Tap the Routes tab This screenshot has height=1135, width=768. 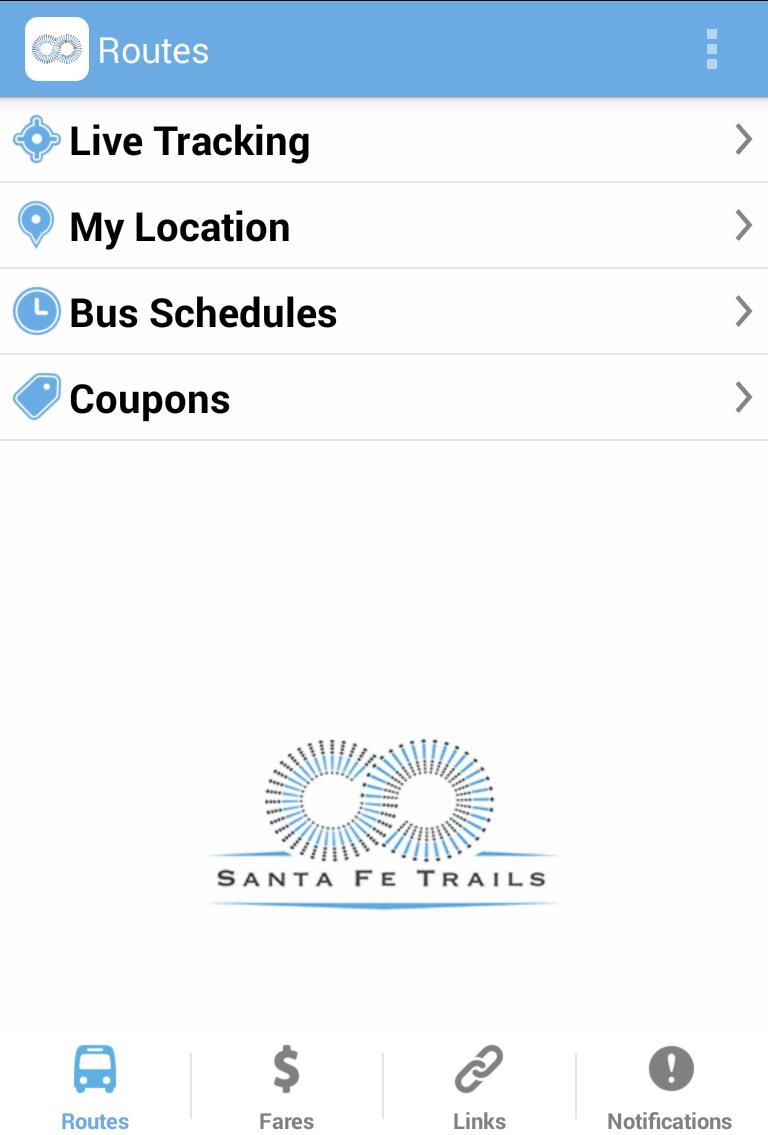(x=95, y=1086)
